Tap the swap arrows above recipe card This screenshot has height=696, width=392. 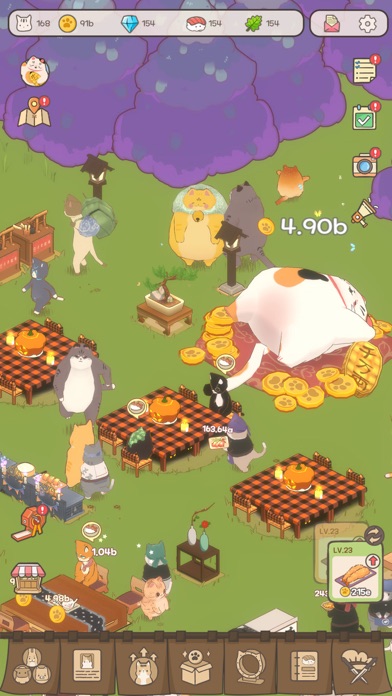point(373,534)
